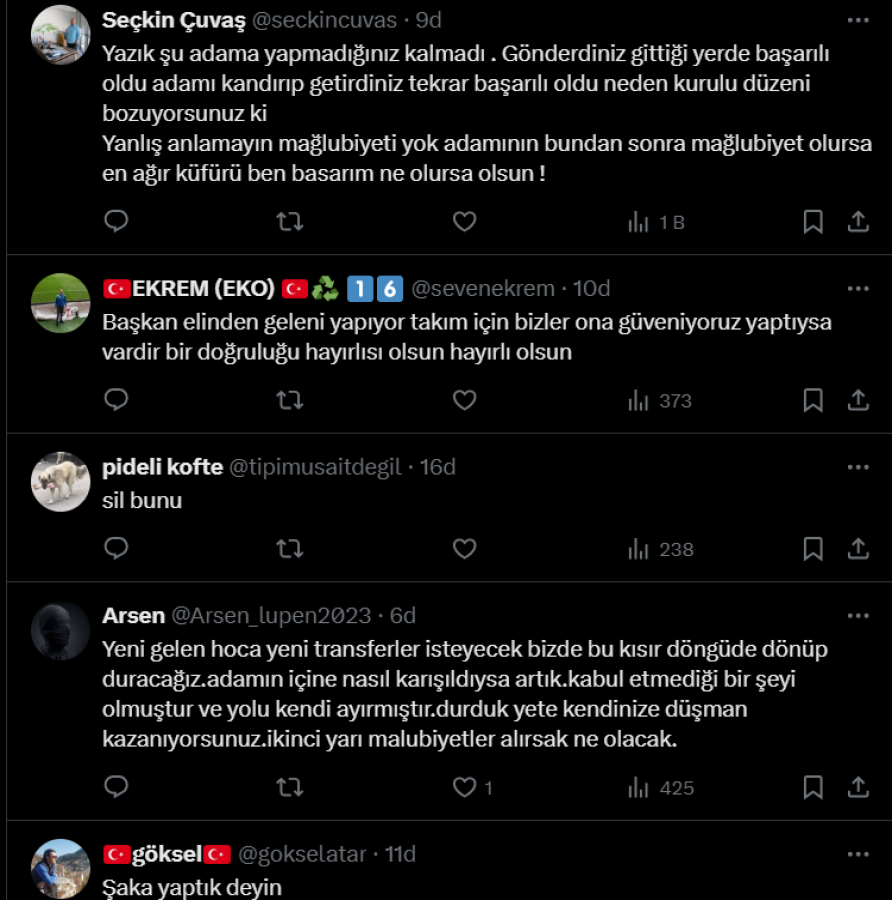Reply to Seçkin Çuvaş's tweet
The image size is (892, 900).
(x=117, y=221)
